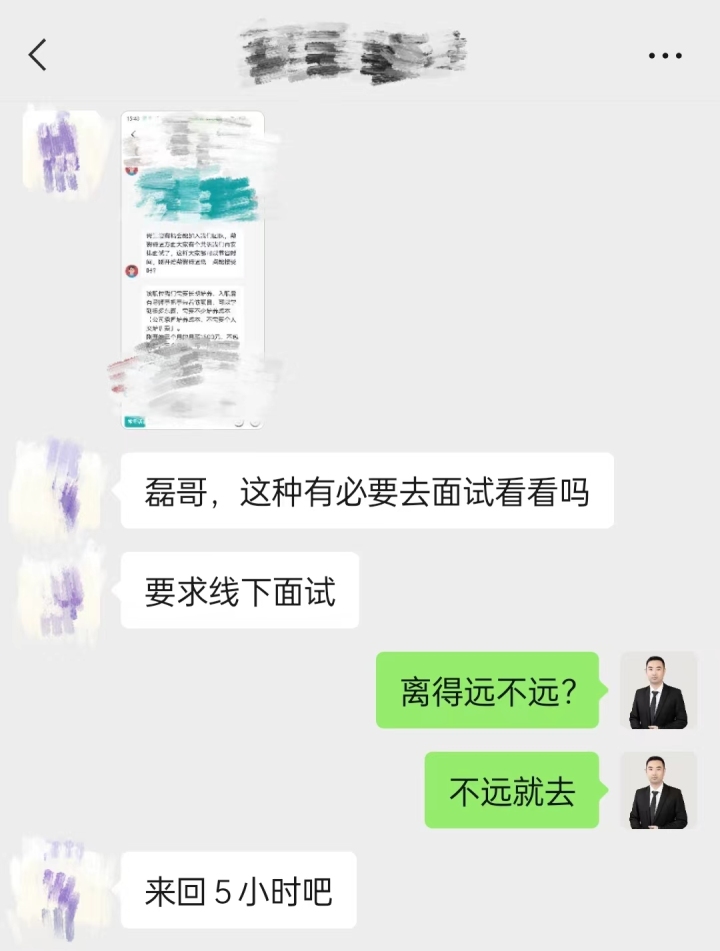This screenshot has height=951, width=720.
Task: Tap the suited avatar beside 不远就去
Action: [658, 790]
